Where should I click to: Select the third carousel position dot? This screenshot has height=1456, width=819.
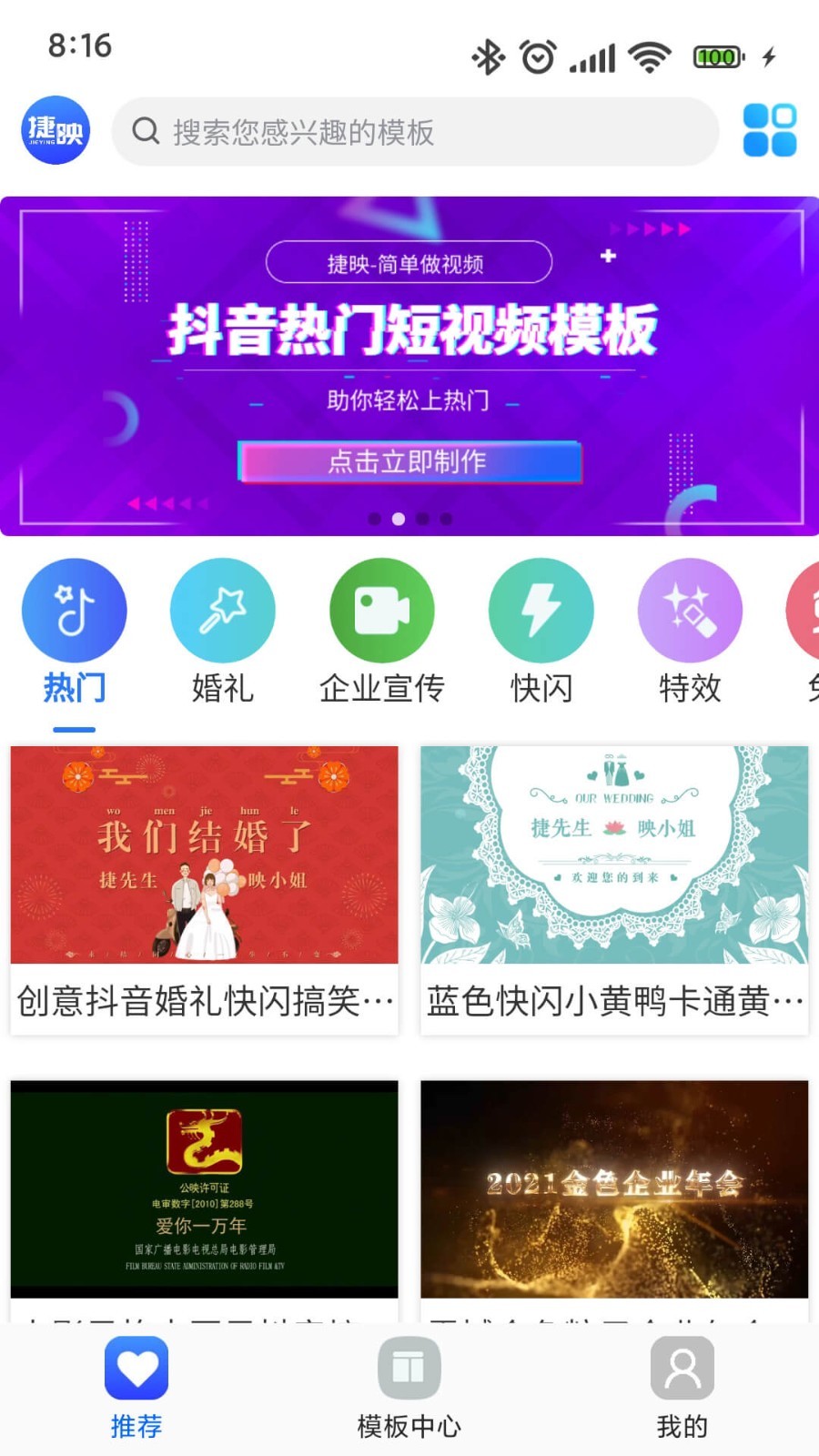coord(420,519)
